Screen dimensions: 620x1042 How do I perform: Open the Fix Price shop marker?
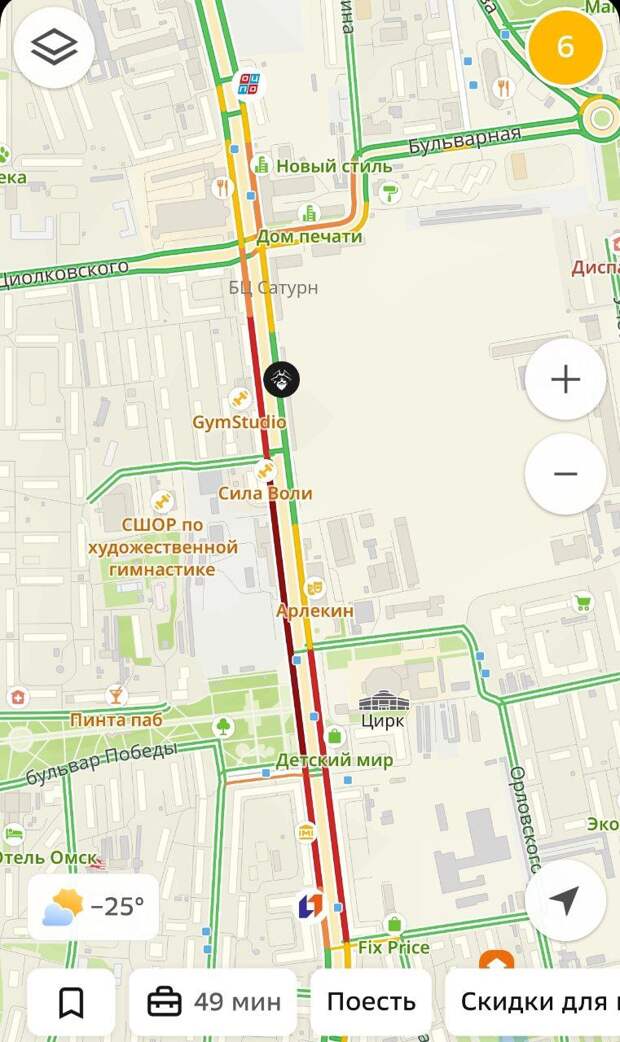tap(394, 924)
